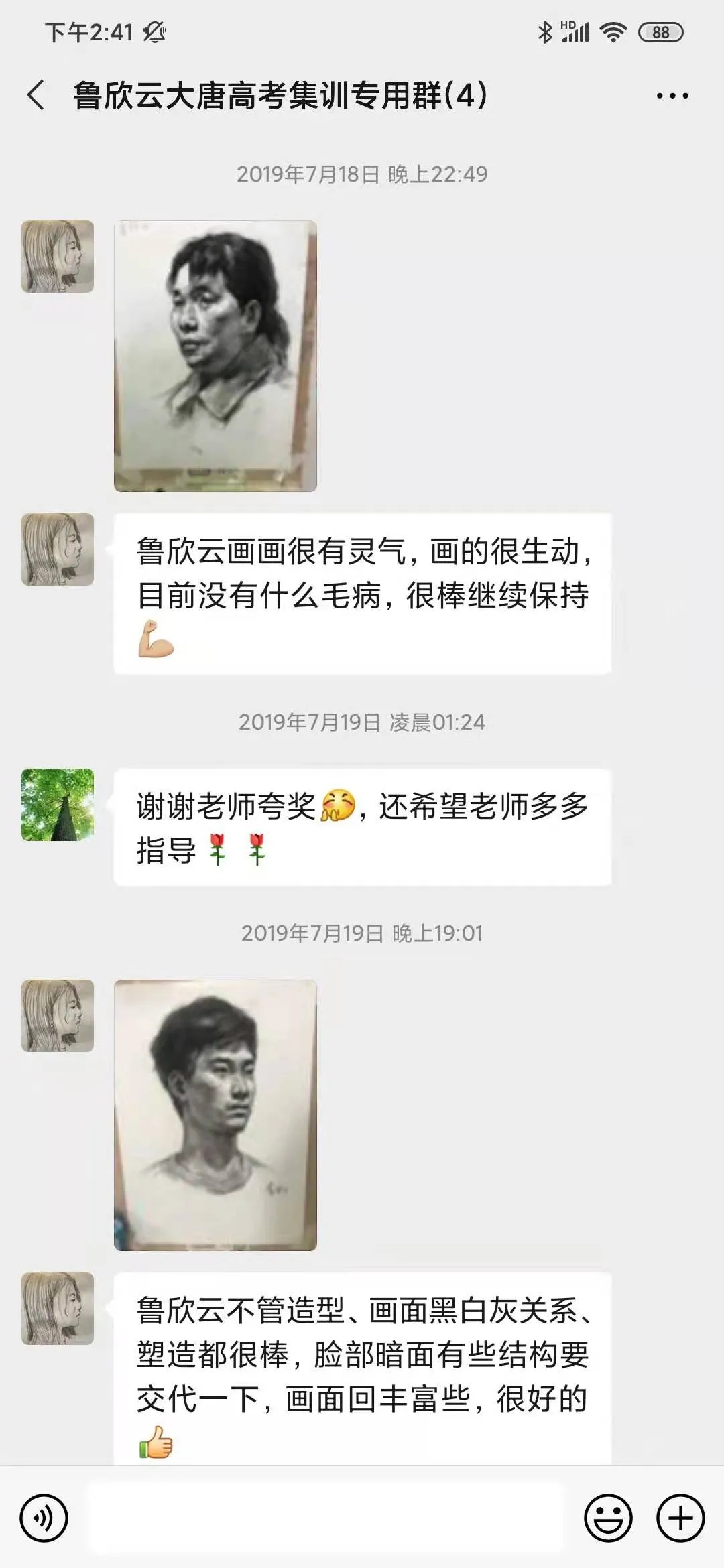724x1568 pixels.
Task: View the tree-avatar member's profile
Action: [58, 805]
